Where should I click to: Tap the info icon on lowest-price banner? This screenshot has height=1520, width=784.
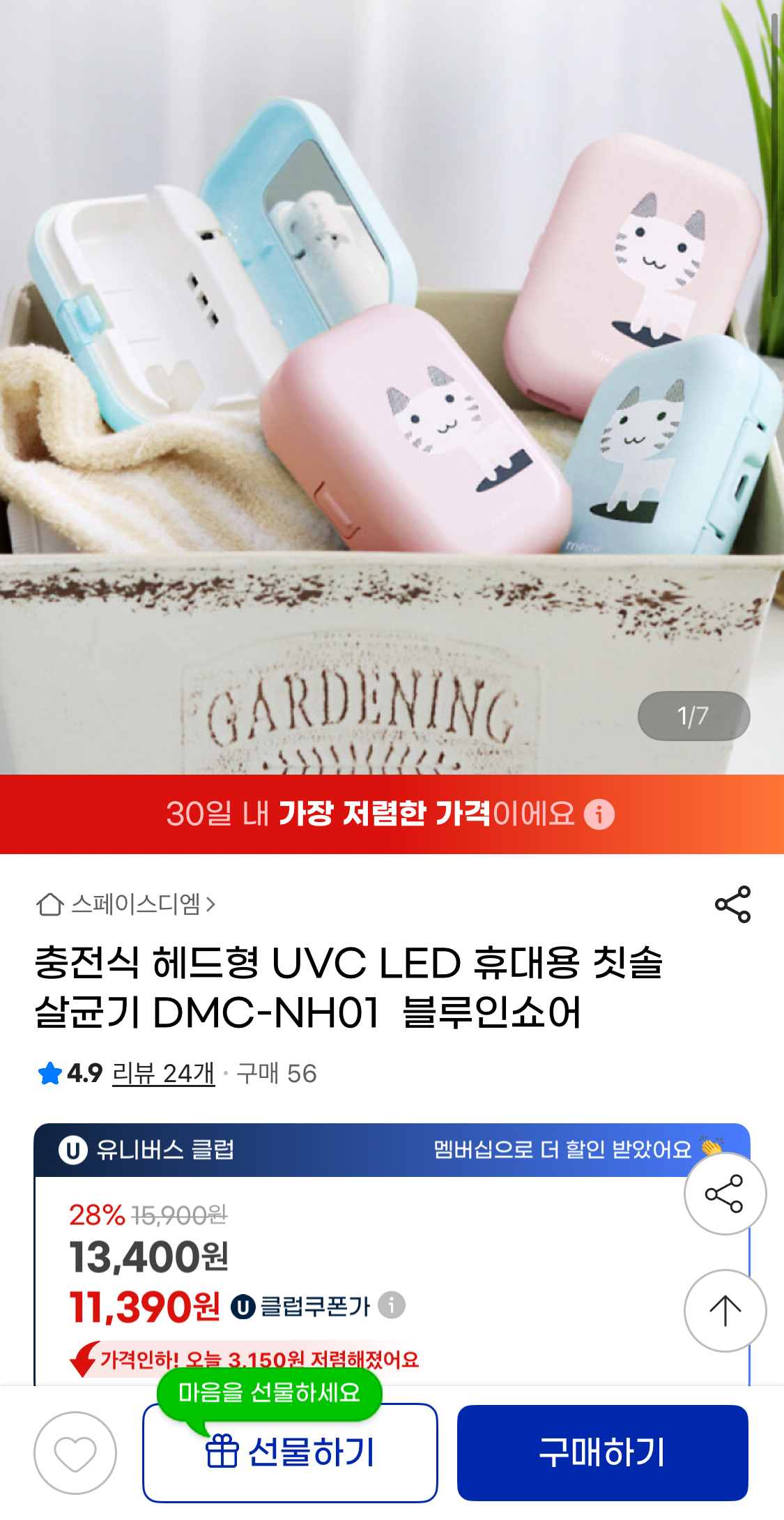click(599, 814)
